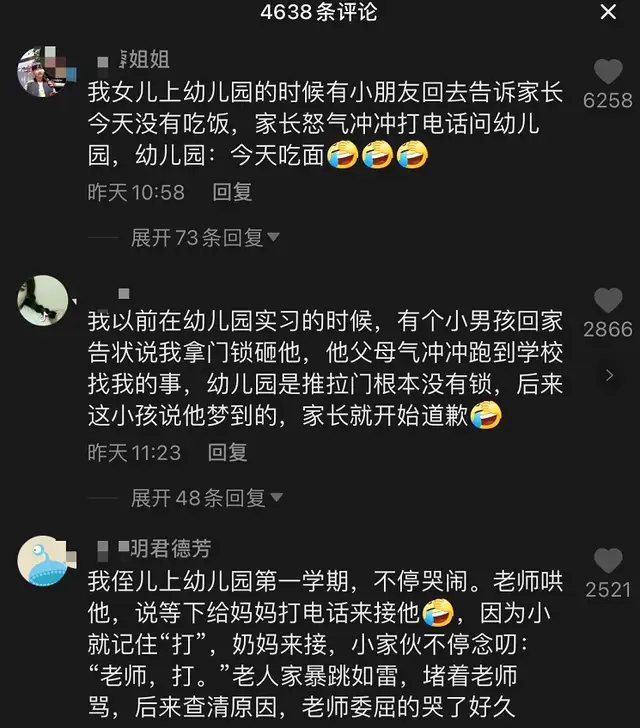Tap the arrow beside the 2866-like comment

point(610,375)
